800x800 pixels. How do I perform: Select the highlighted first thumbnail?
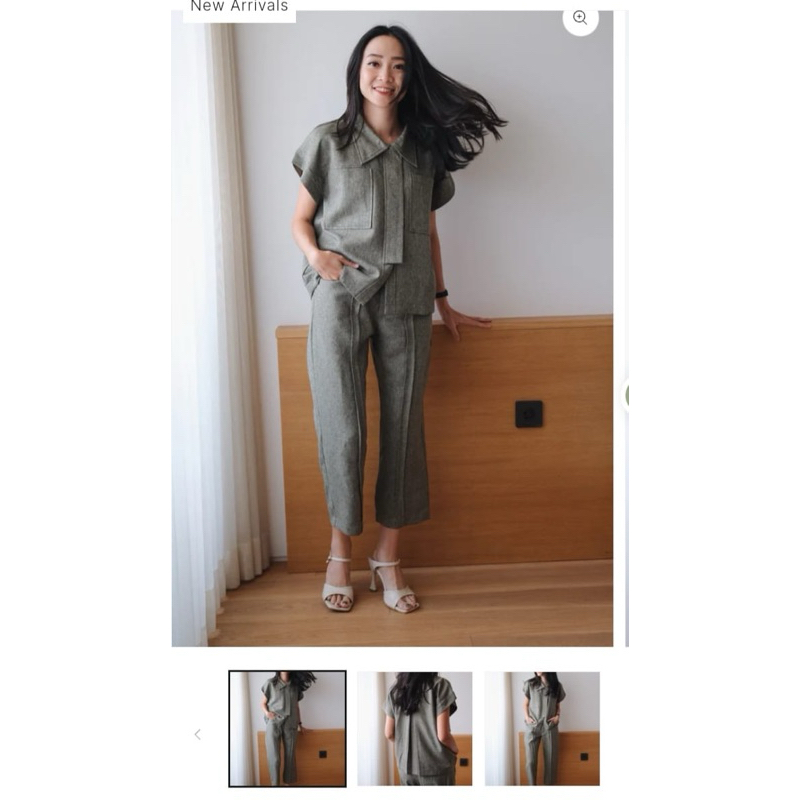pos(287,728)
